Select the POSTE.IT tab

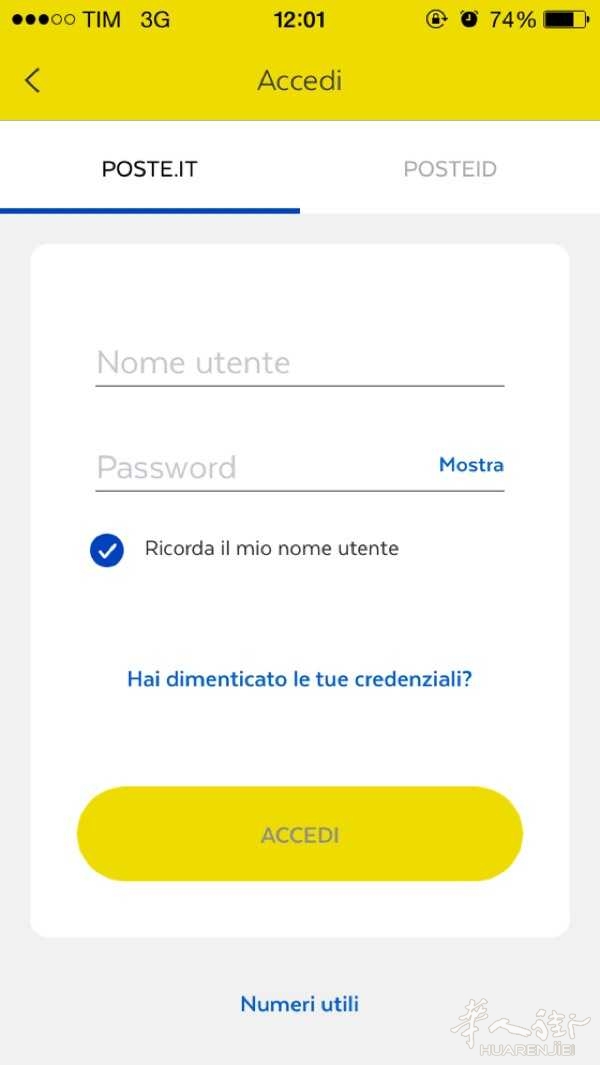(x=150, y=169)
